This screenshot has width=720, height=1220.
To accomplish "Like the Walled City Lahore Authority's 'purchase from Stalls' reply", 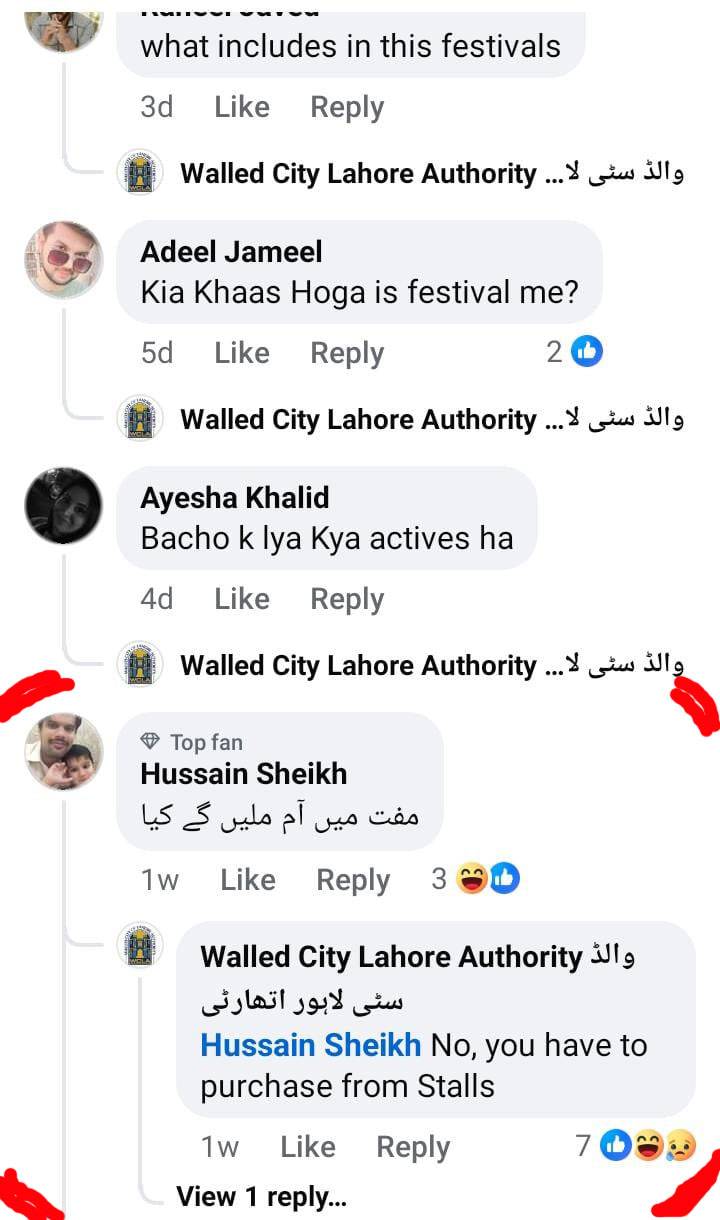I will tap(308, 1147).
